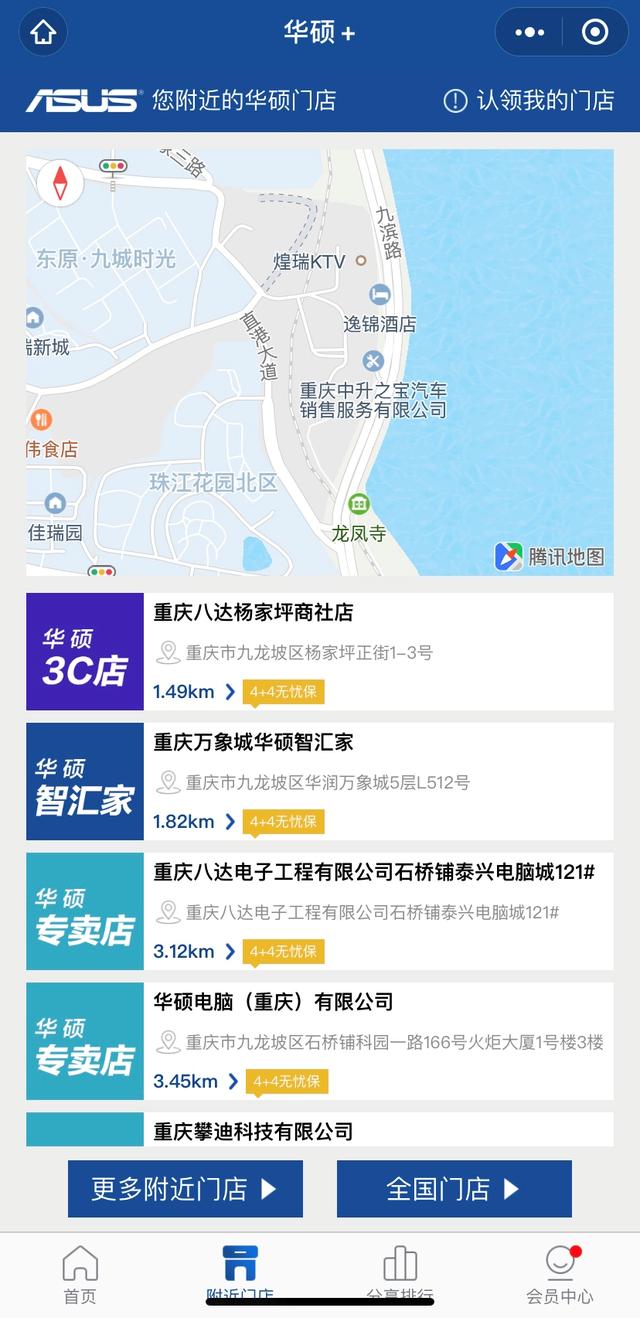The height and width of the screenshot is (1318, 640).
Task: Open the mini program more options menu
Action: [529, 32]
